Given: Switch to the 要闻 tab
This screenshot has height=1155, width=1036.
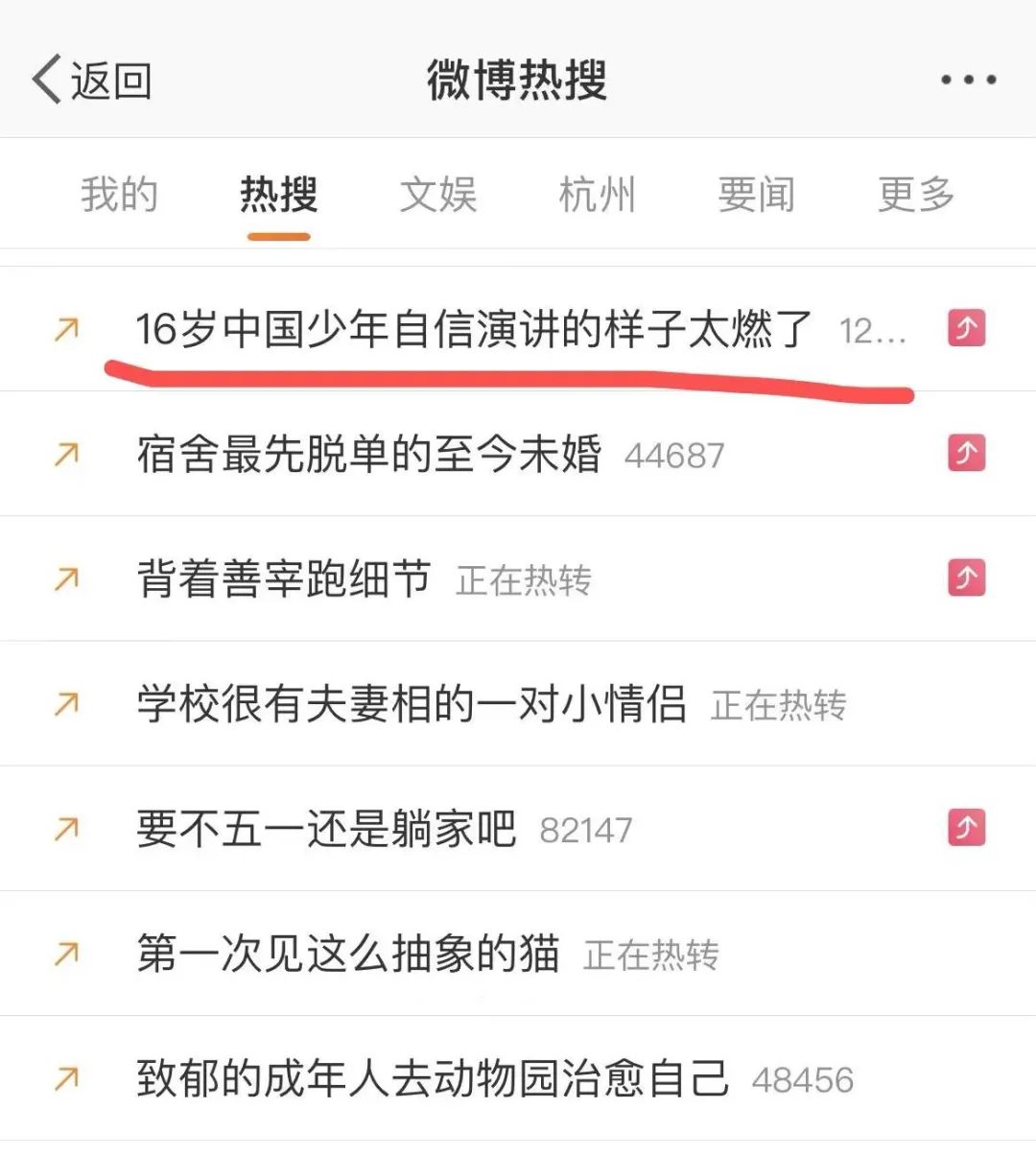Looking at the screenshot, I should [756, 195].
